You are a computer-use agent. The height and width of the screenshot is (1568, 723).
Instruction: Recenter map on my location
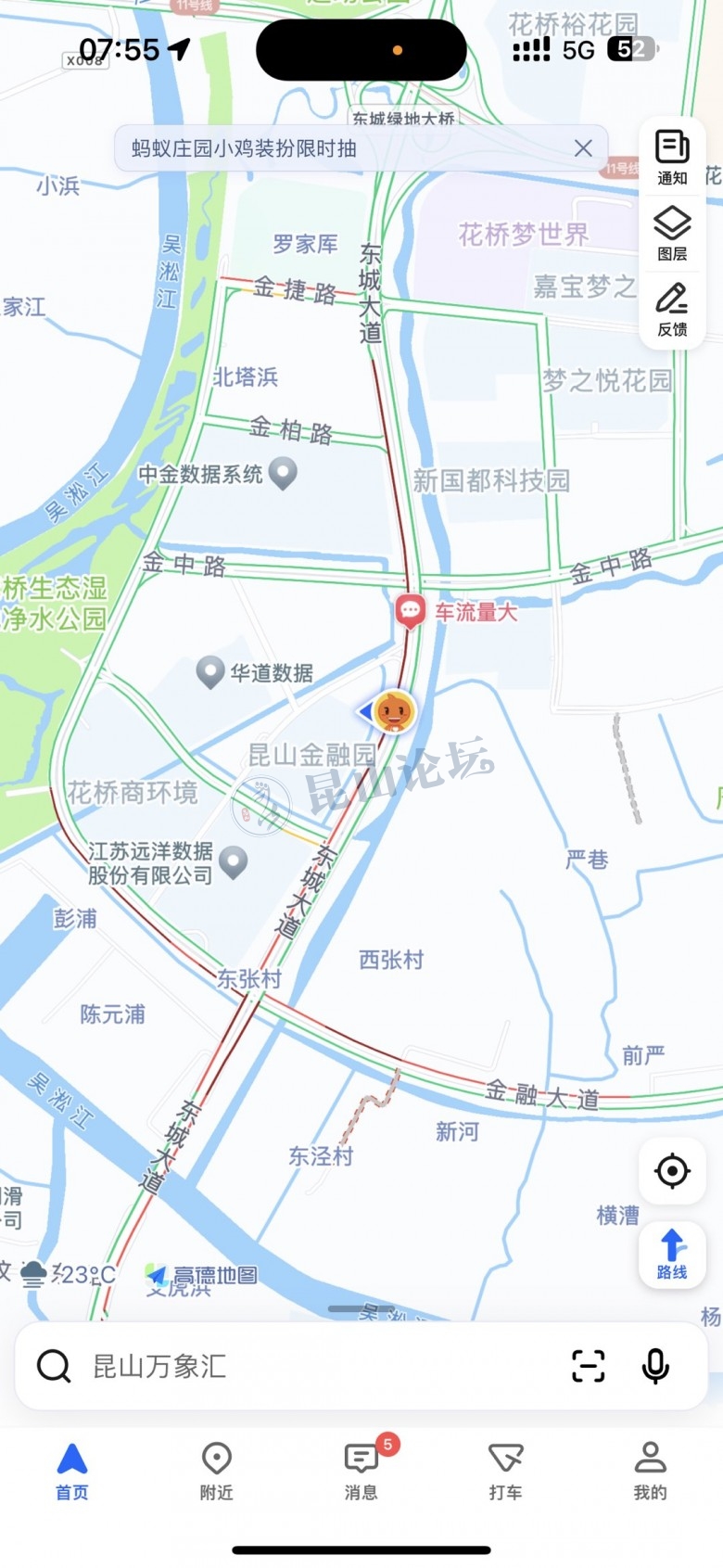pos(672,1171)
